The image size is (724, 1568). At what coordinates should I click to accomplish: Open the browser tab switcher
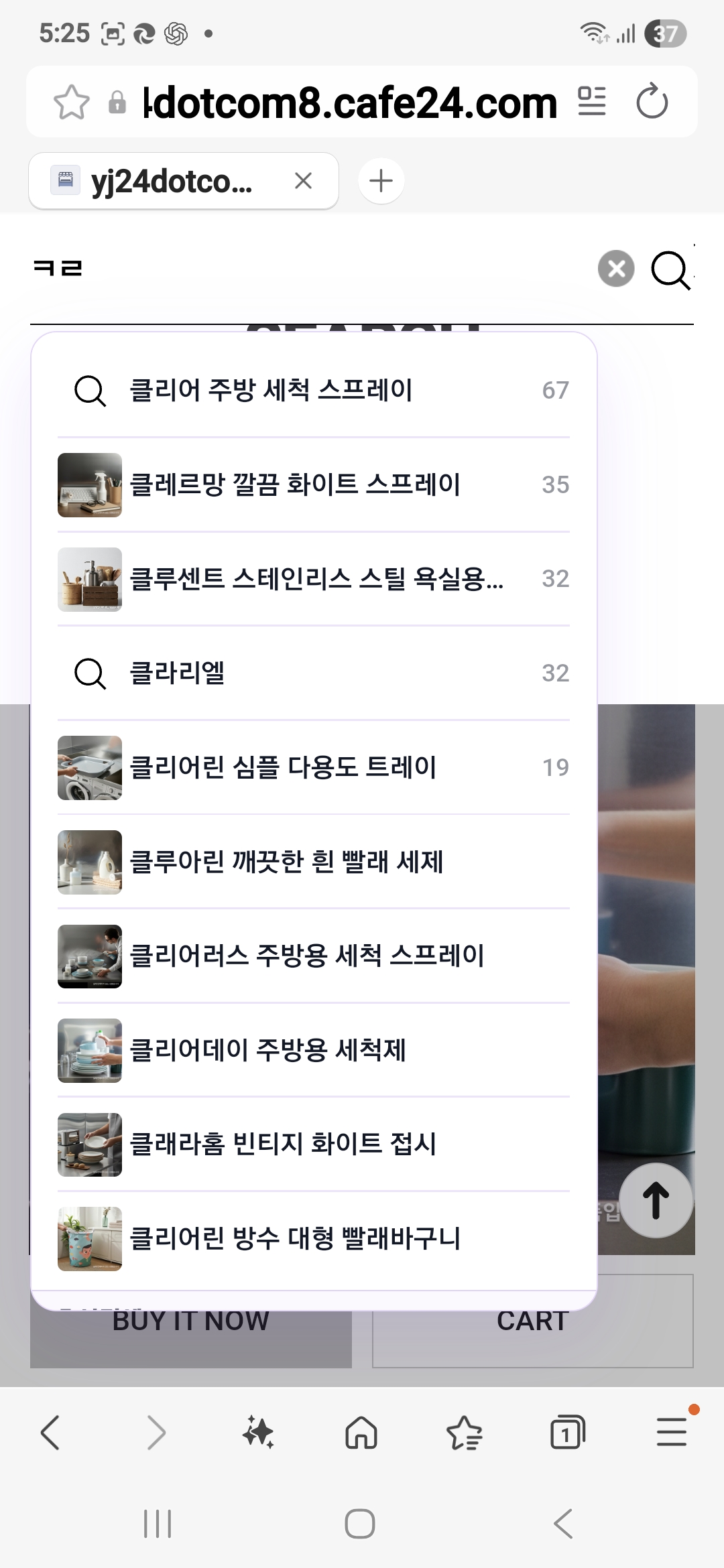[567, 1433]
